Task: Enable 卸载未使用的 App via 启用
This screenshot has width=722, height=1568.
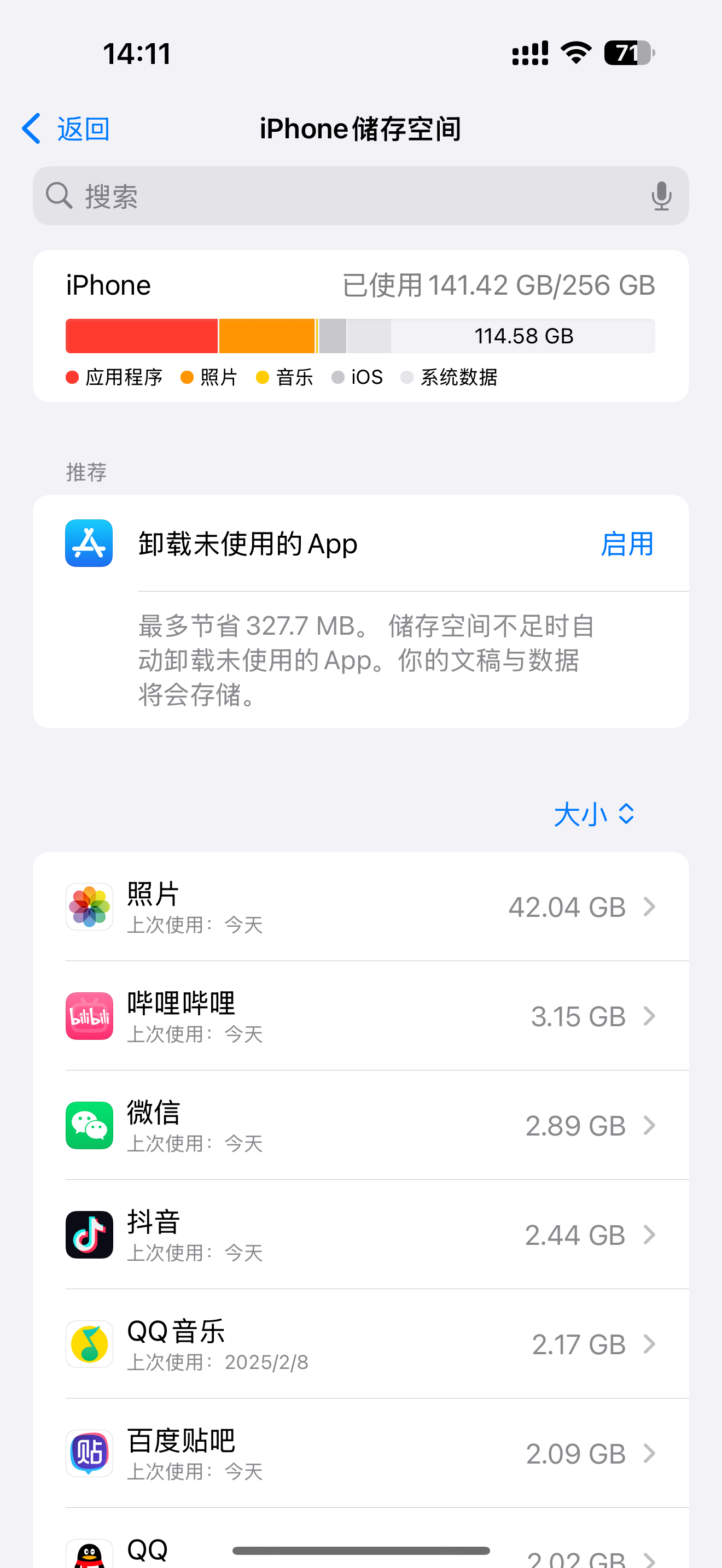Action: 626,543
